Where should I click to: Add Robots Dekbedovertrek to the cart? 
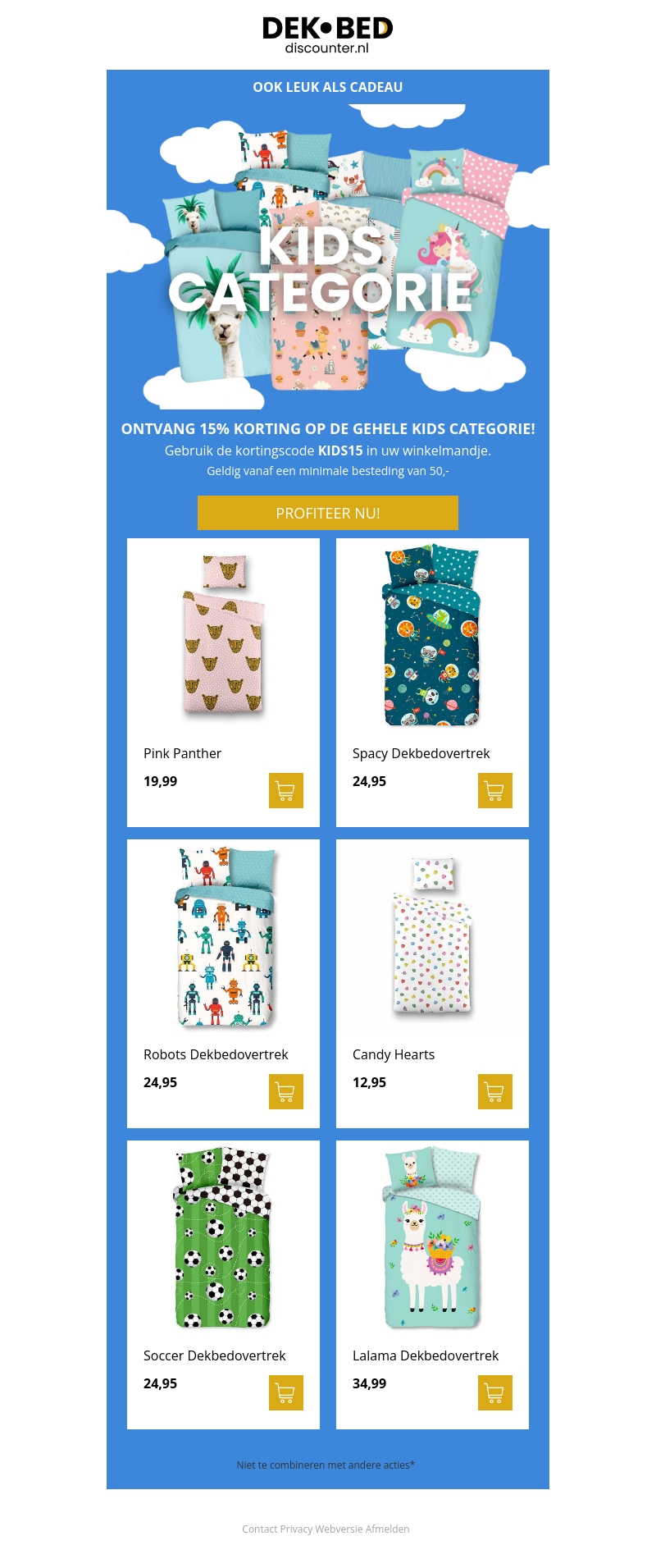point(285,1091)
